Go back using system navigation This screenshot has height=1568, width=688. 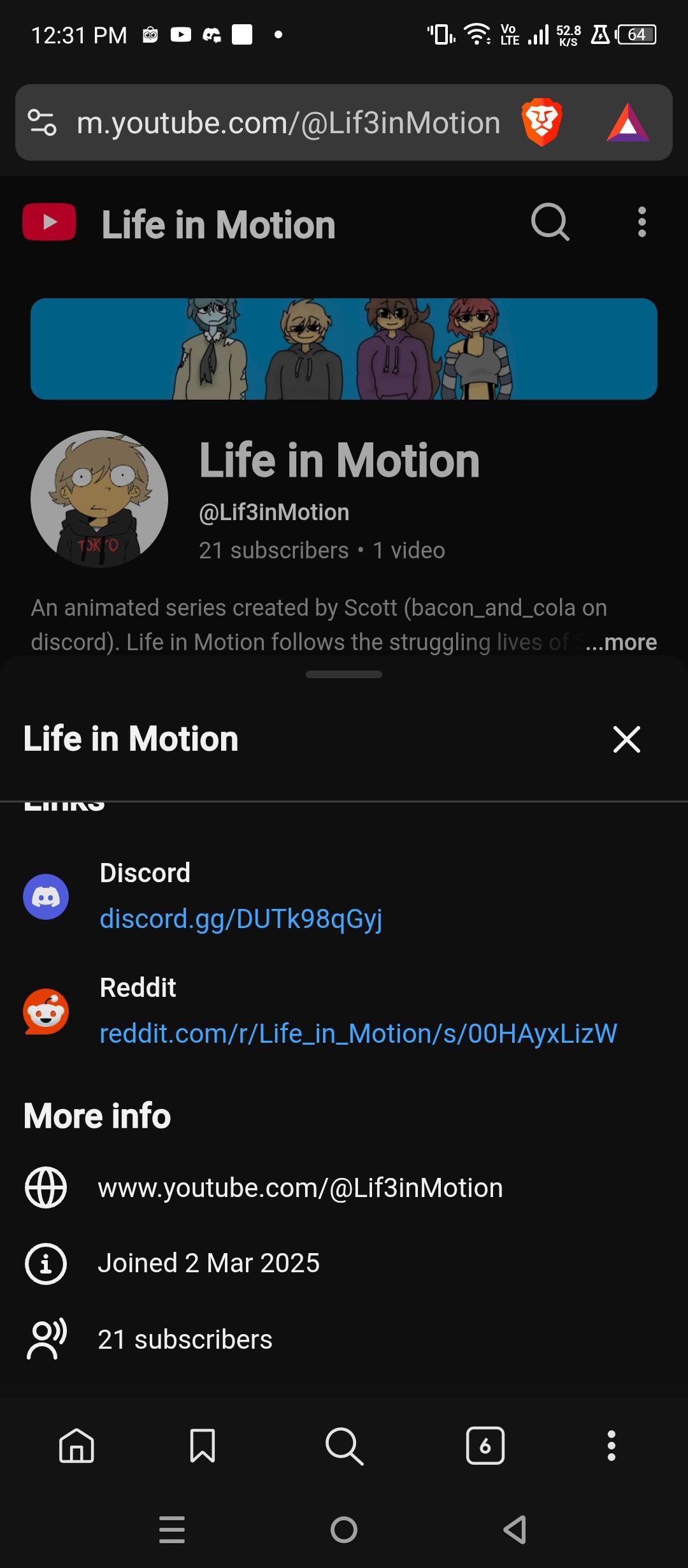click(x=515, y=1529)
